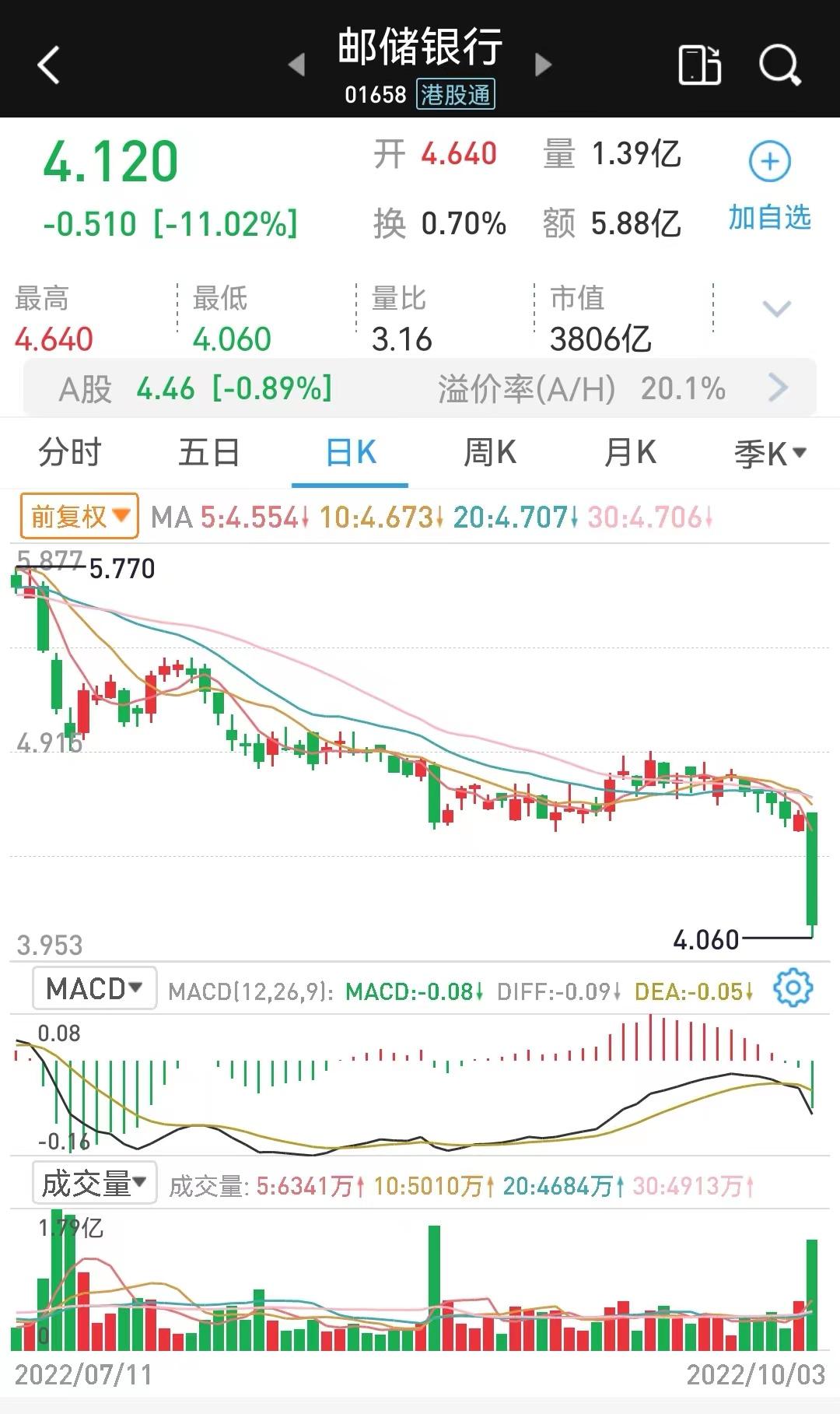
Task: Switch to the 五日 chart tab
Action: click(x=209, y=452)
